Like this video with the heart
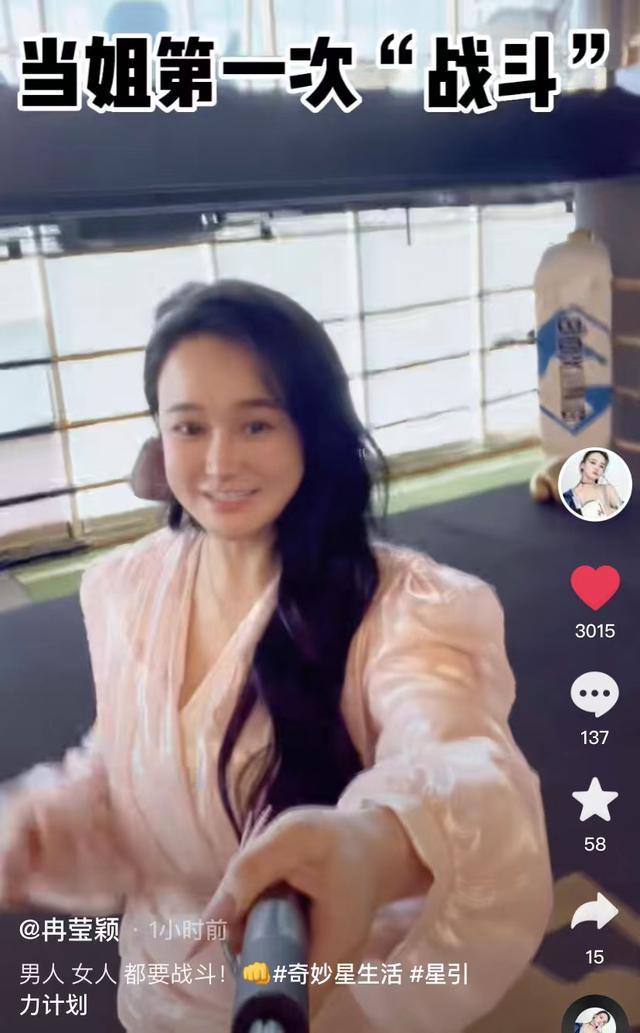Screen dimensions: 640x1033 coord(595,587)
